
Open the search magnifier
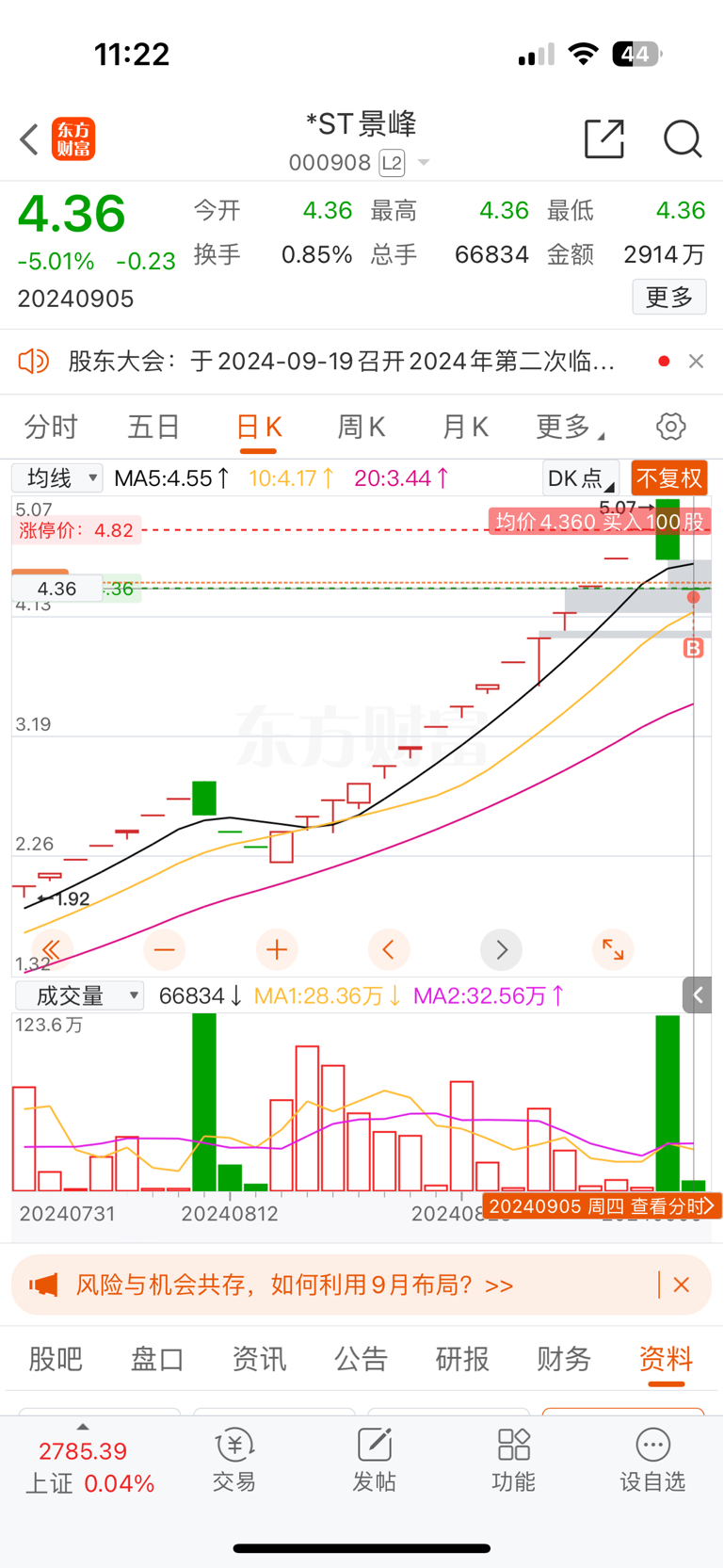tap(682, 139)
